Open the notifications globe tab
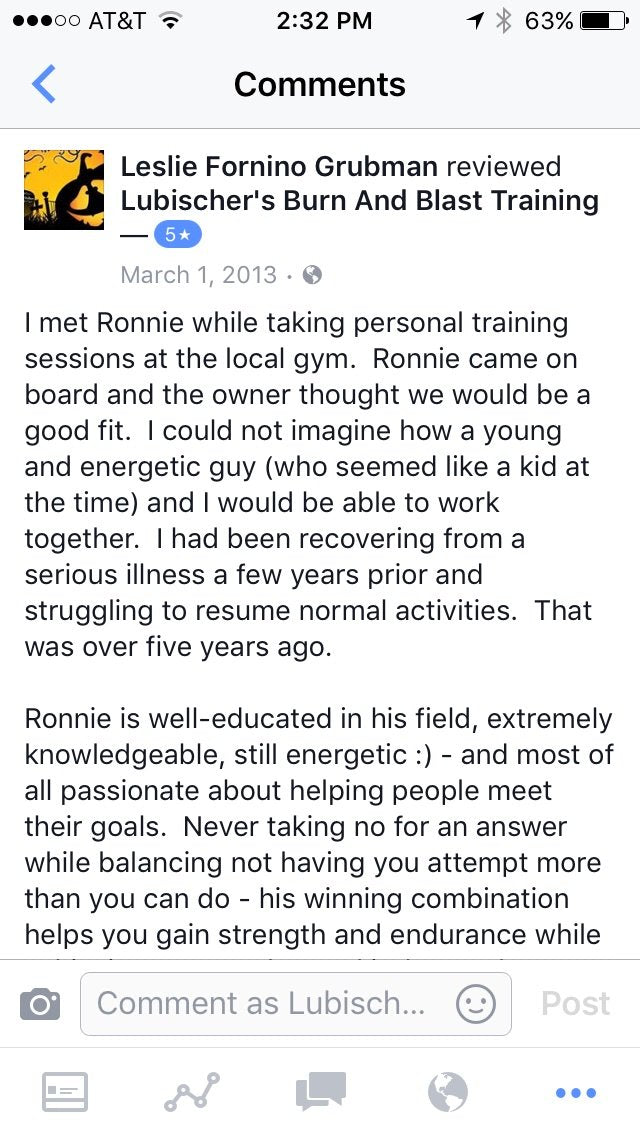Viewport: 640px width, 1136px height. (x=448, y=1092)
